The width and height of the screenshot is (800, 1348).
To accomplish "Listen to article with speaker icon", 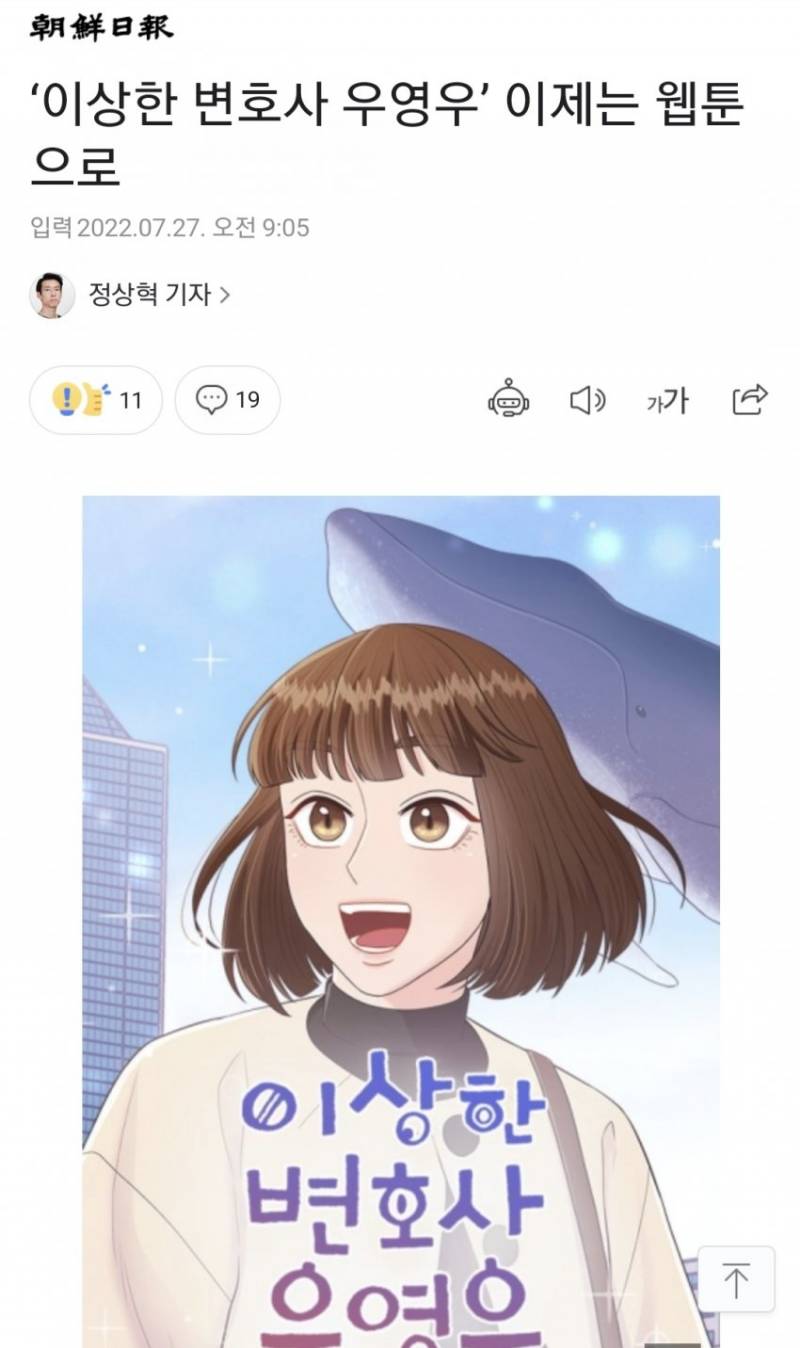I will click(x=587, y=400).
